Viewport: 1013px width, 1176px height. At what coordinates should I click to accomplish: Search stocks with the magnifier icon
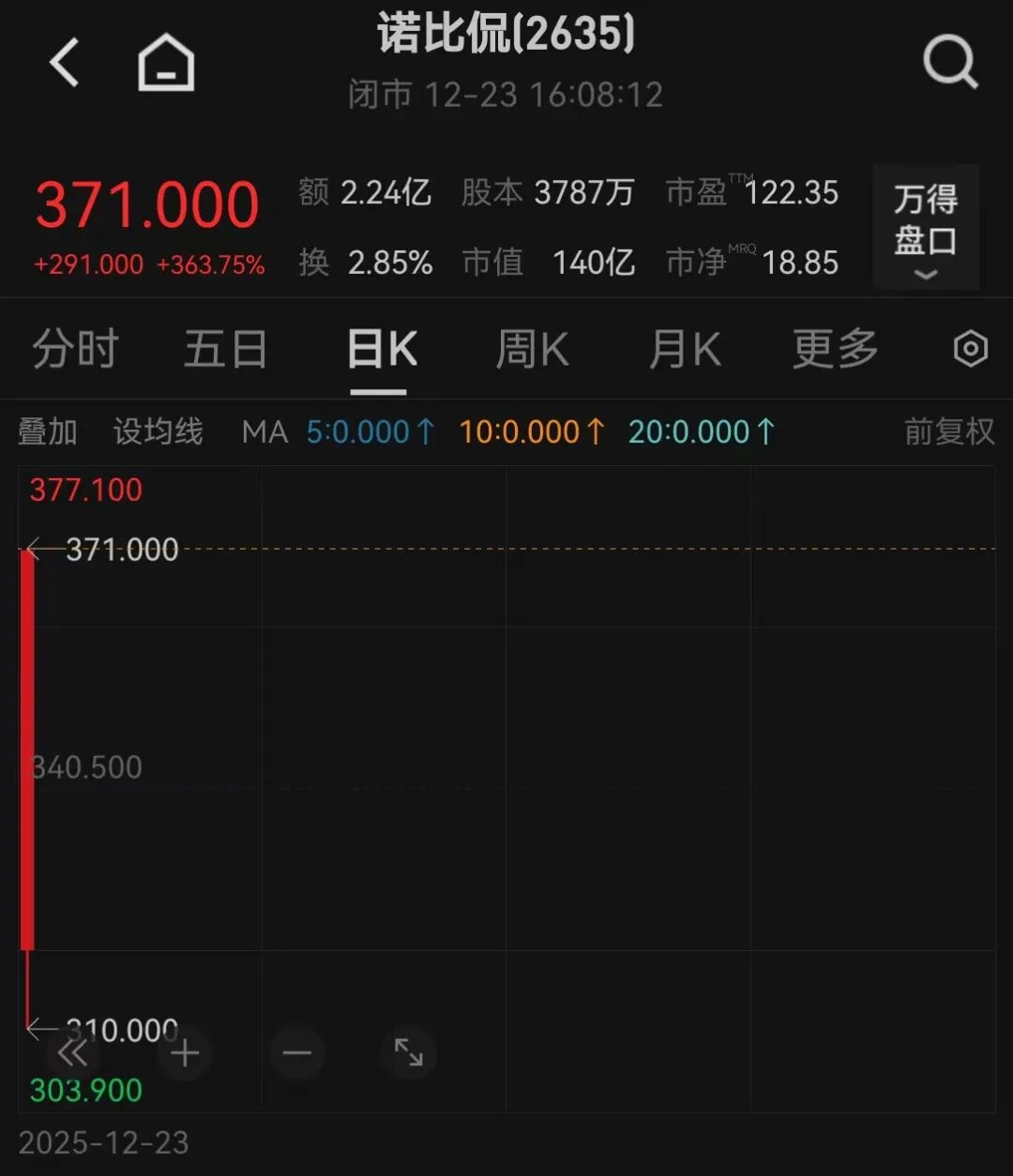click(x=949, y=64)
